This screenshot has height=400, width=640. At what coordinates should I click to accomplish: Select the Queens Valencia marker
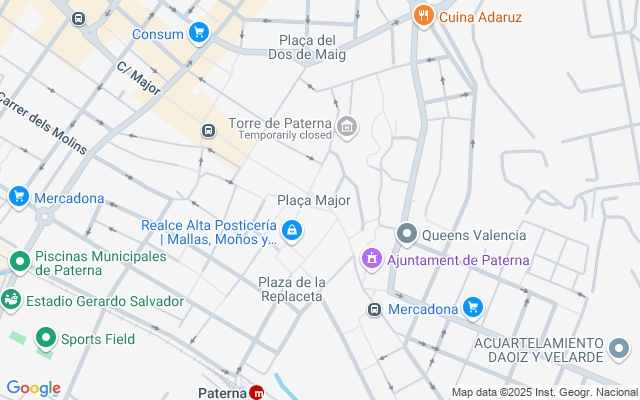(x=406, y=235)
